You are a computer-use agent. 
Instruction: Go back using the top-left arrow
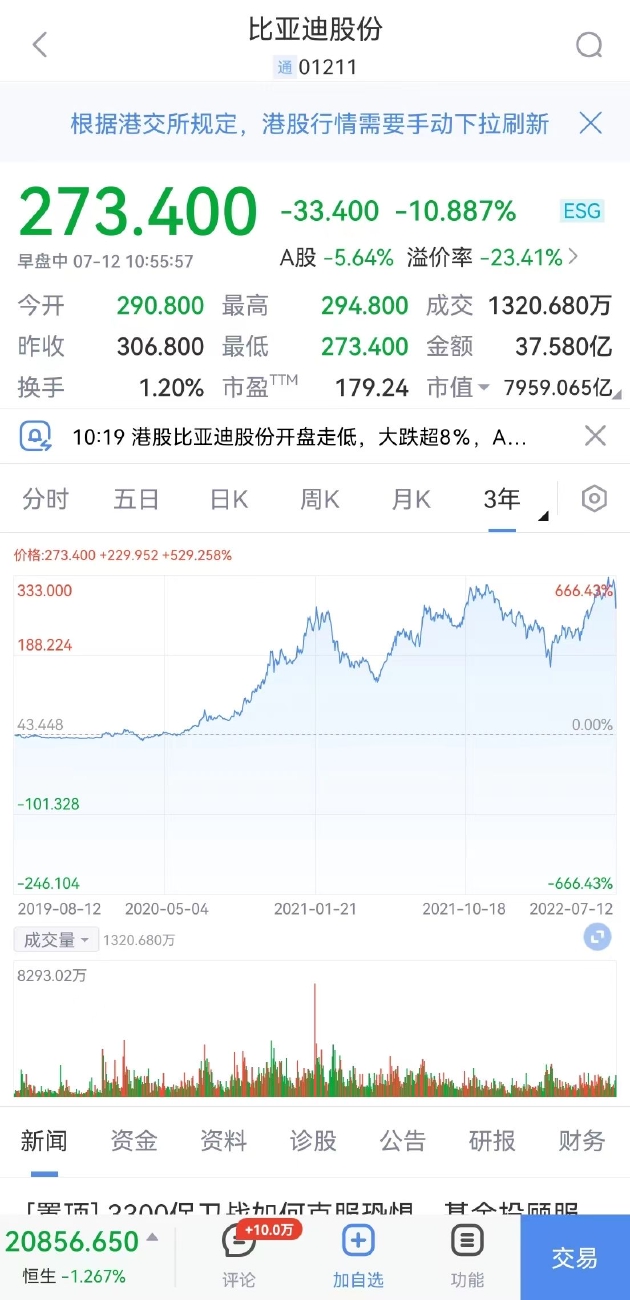click(40, 45)
